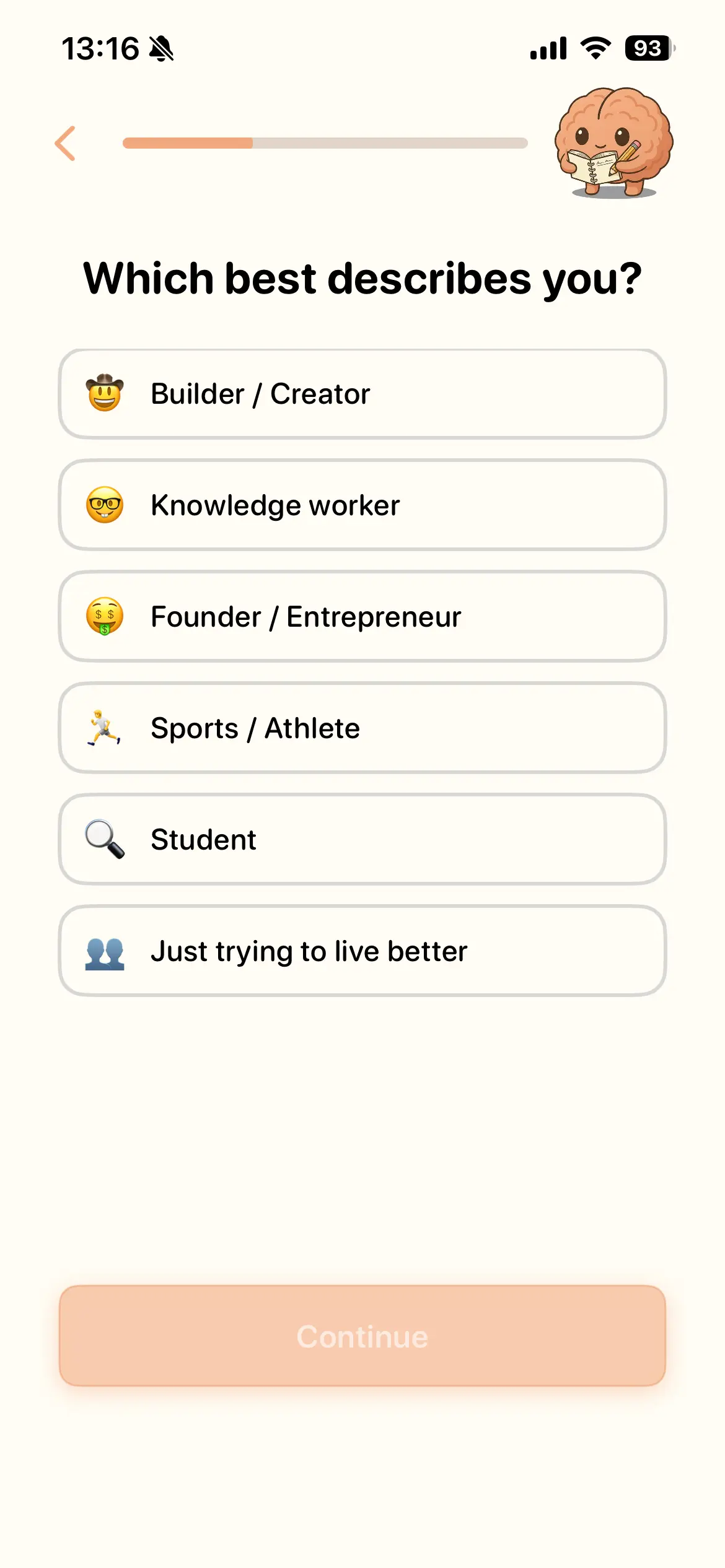Pick the Founder / Entrepreneur option
Screen dimensions: 725x1568
[362, 617]
